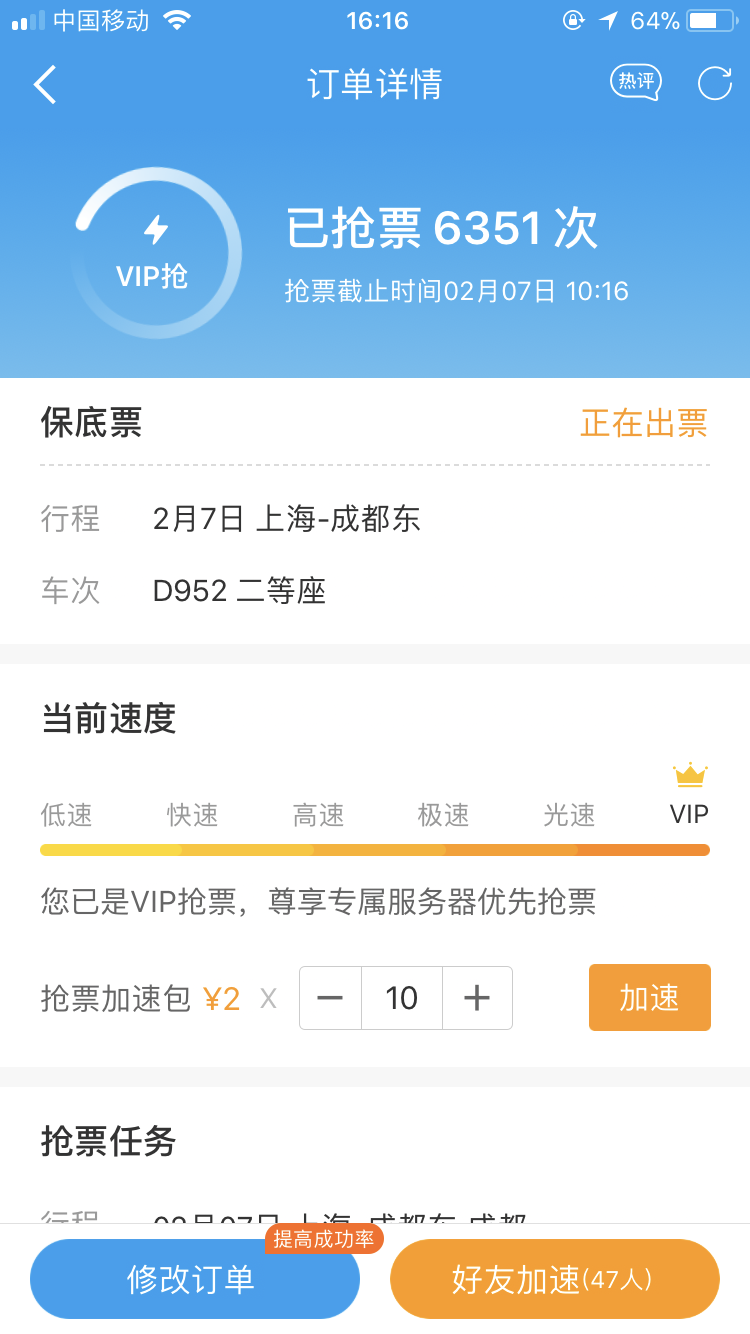This screenshot has width=750, height=1334.
Task: Decrease the accelerator pack quantity
Action: tap(331, 998)
